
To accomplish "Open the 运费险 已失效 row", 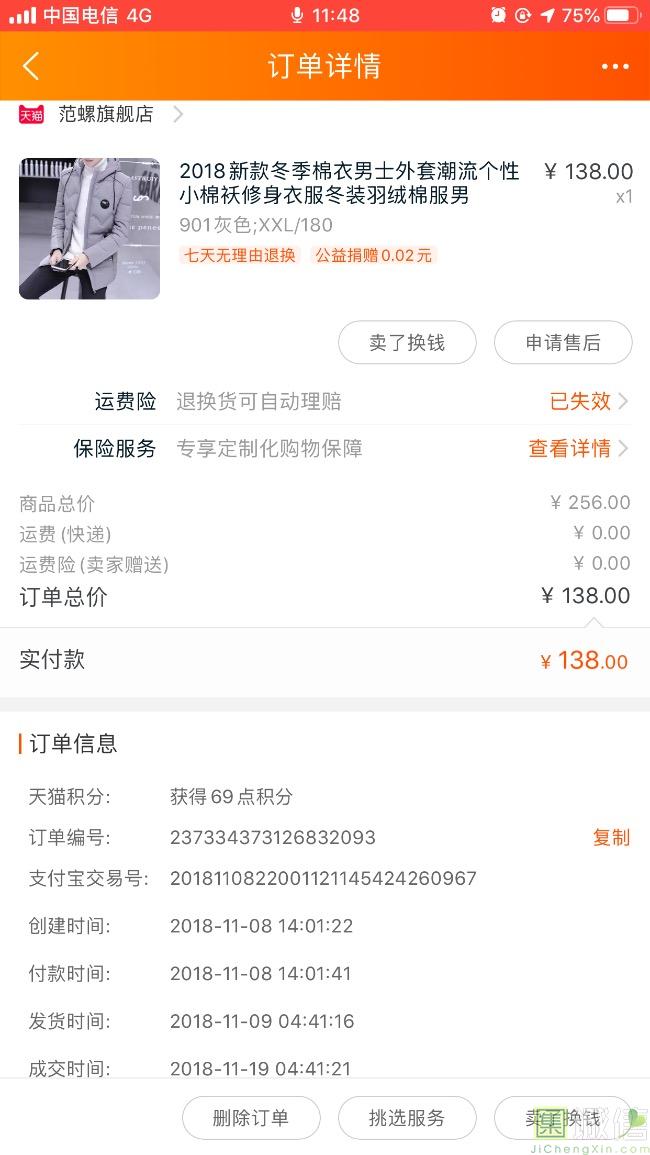I will point(325,401).
